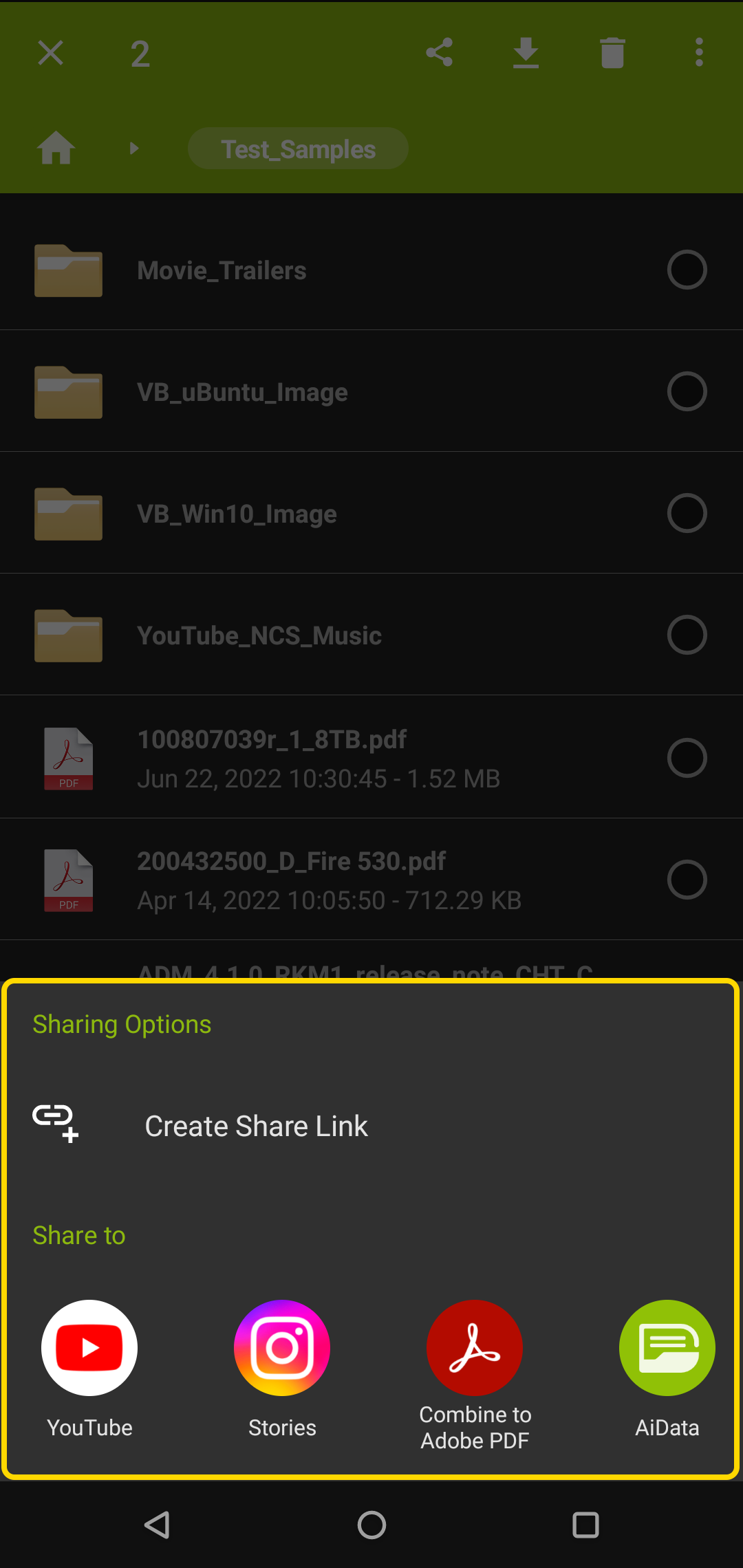Share files to AiData app
This screenshot has width=743, height=1568.
click(x=667, y=1348)
